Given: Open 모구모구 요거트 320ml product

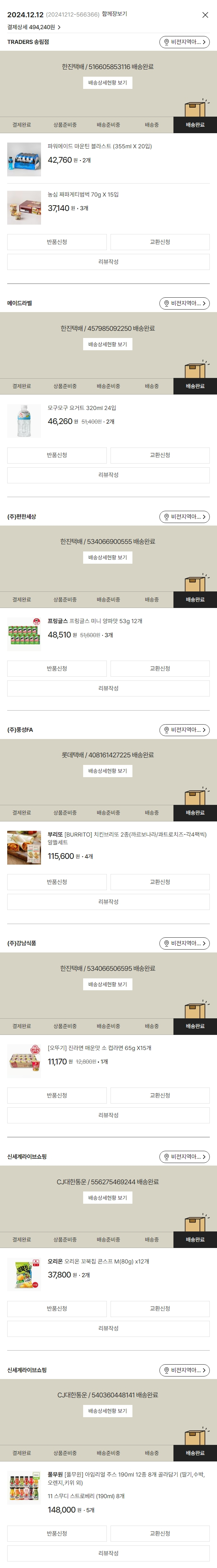Looking at the screenshot, I should [x=81, y=409].
